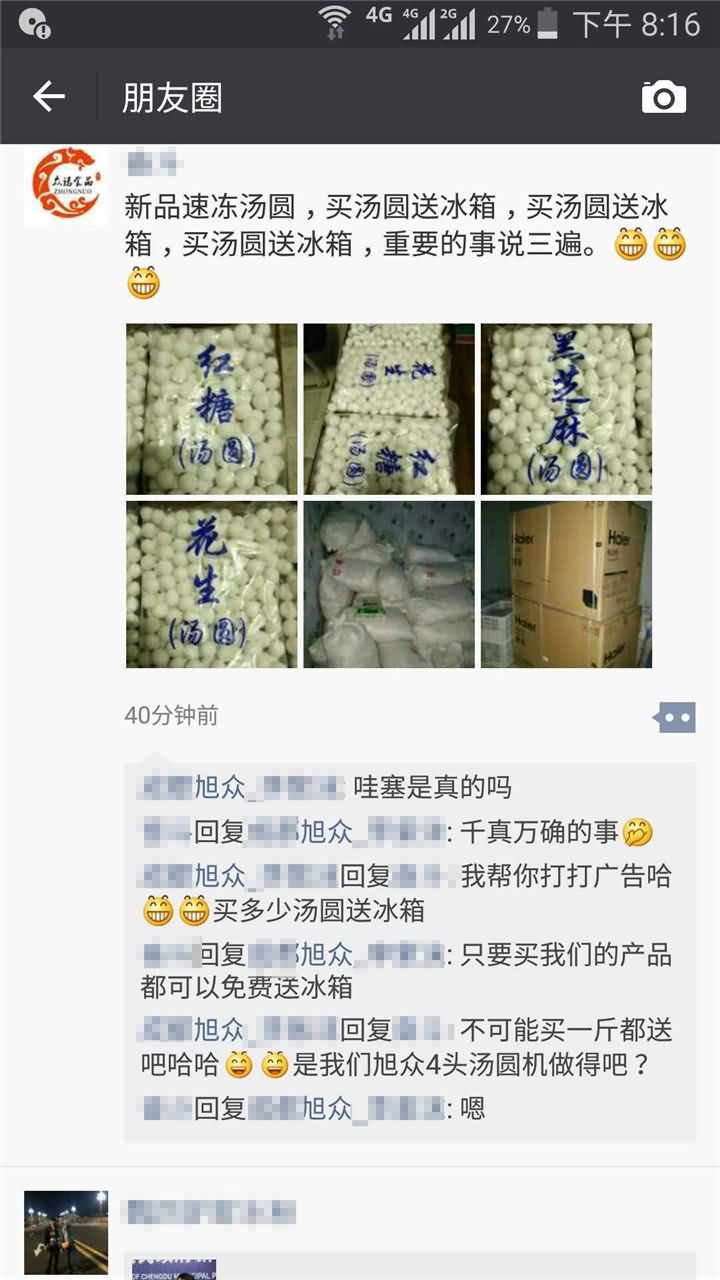Open the photo of white bags
The image size is (720, 1280).
(x=389, y=585)
